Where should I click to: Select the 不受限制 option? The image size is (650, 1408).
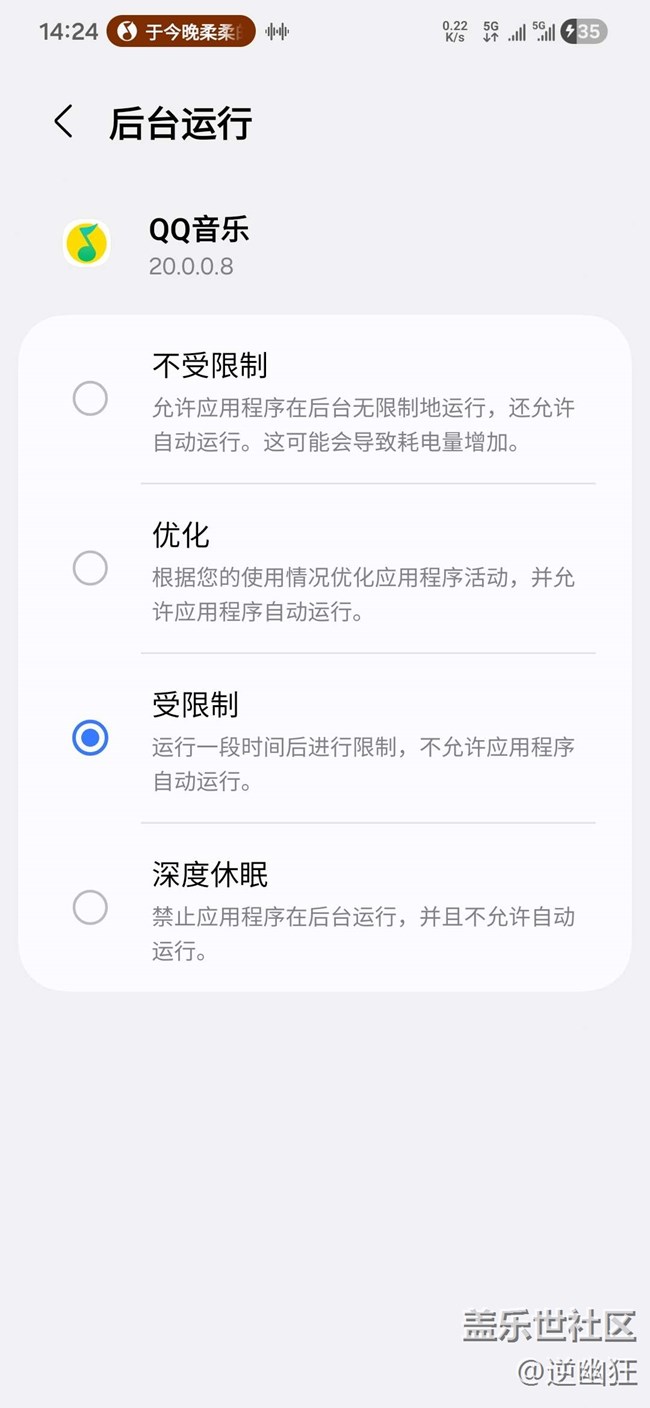point(90,399)
